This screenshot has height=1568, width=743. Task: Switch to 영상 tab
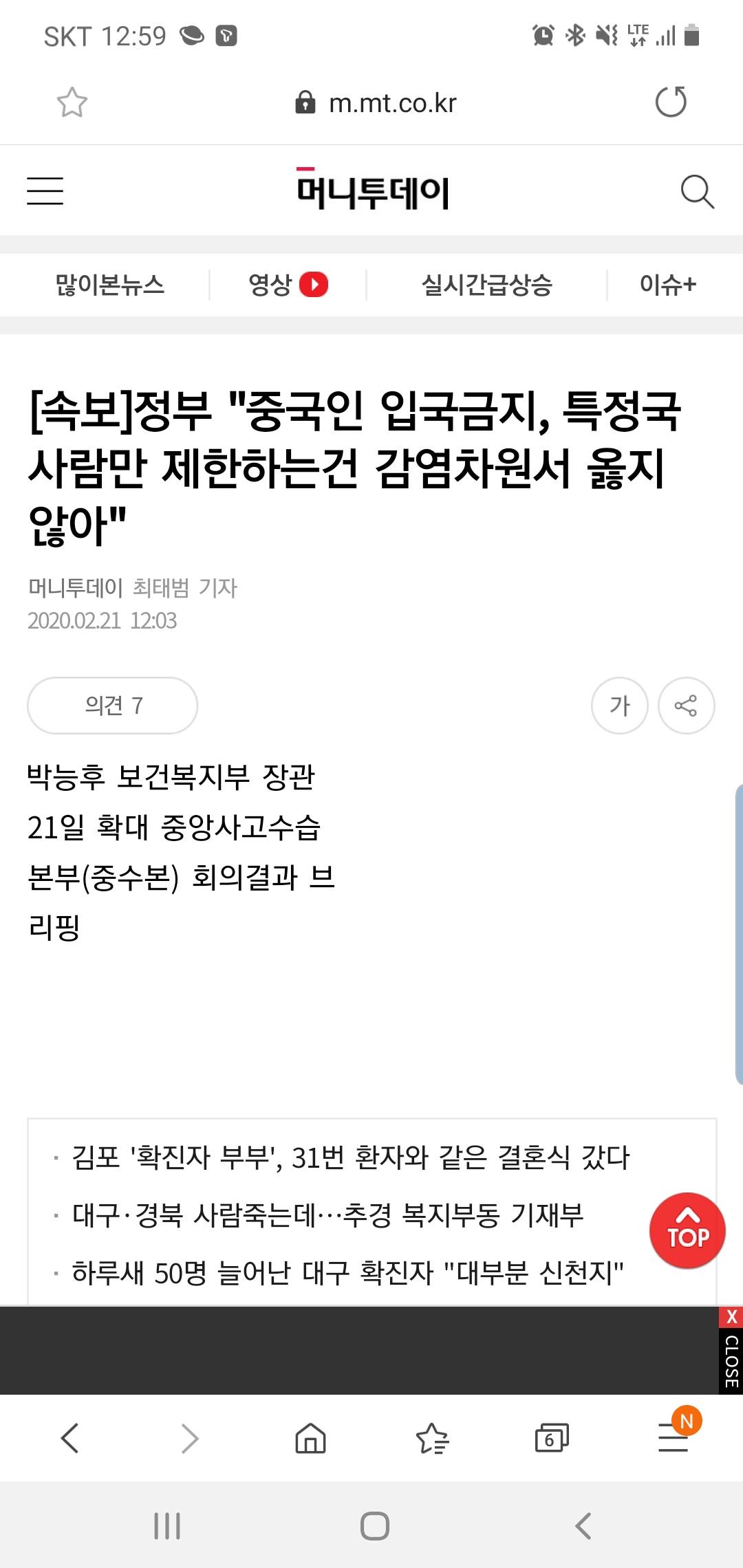tap(288, 284)
